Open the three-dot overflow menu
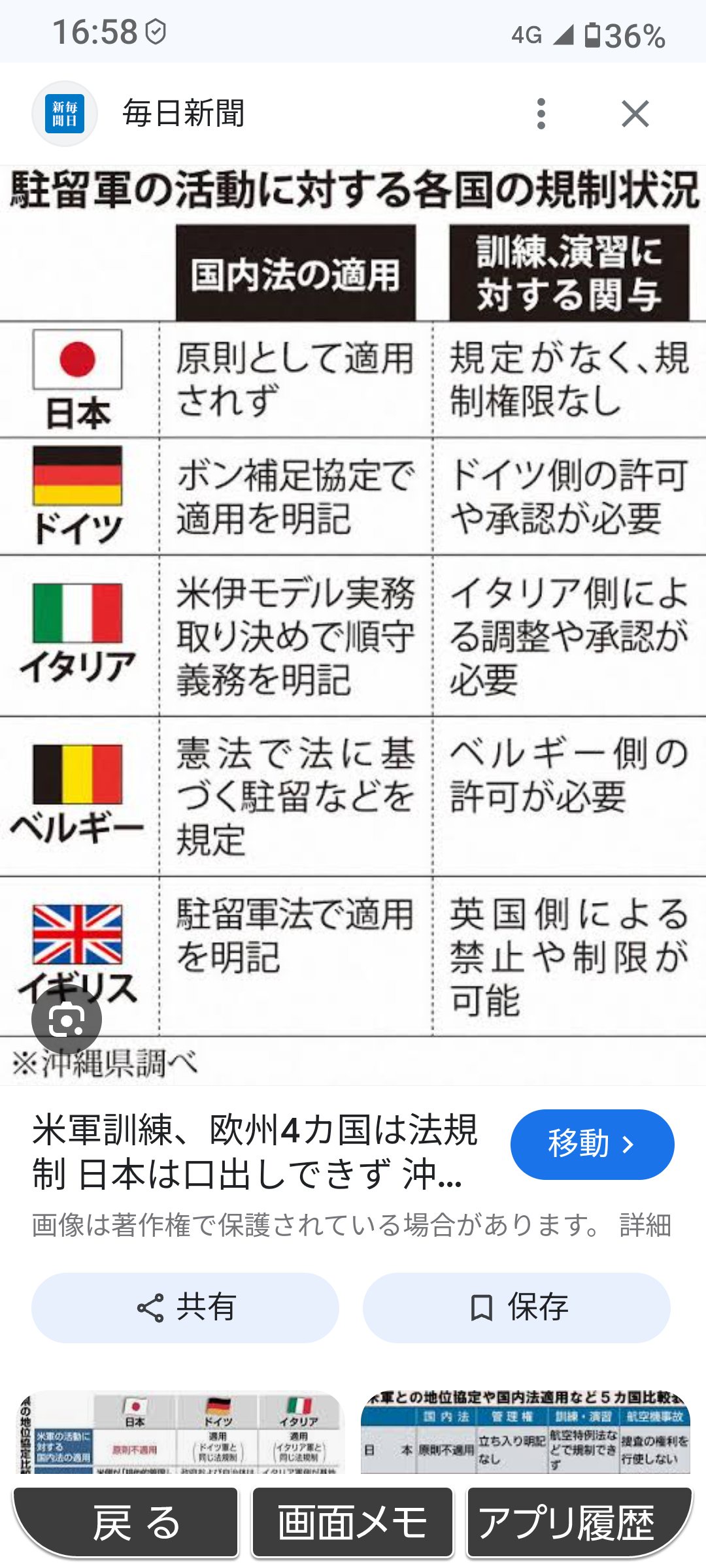The height and width of the screenshot is (1568, 706). coord(541,114)
